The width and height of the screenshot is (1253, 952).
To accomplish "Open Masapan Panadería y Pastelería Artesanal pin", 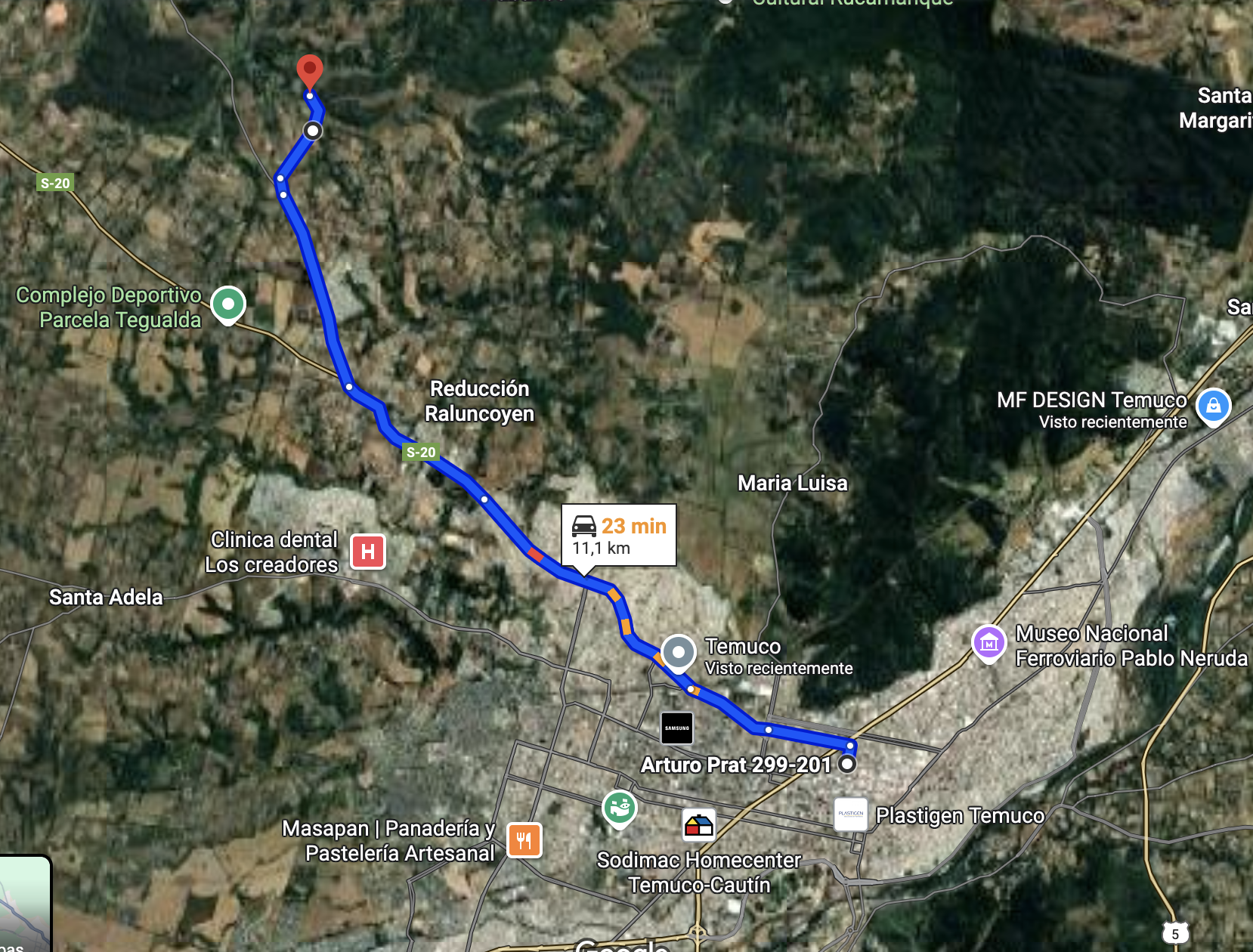I will tap(524, 839).
